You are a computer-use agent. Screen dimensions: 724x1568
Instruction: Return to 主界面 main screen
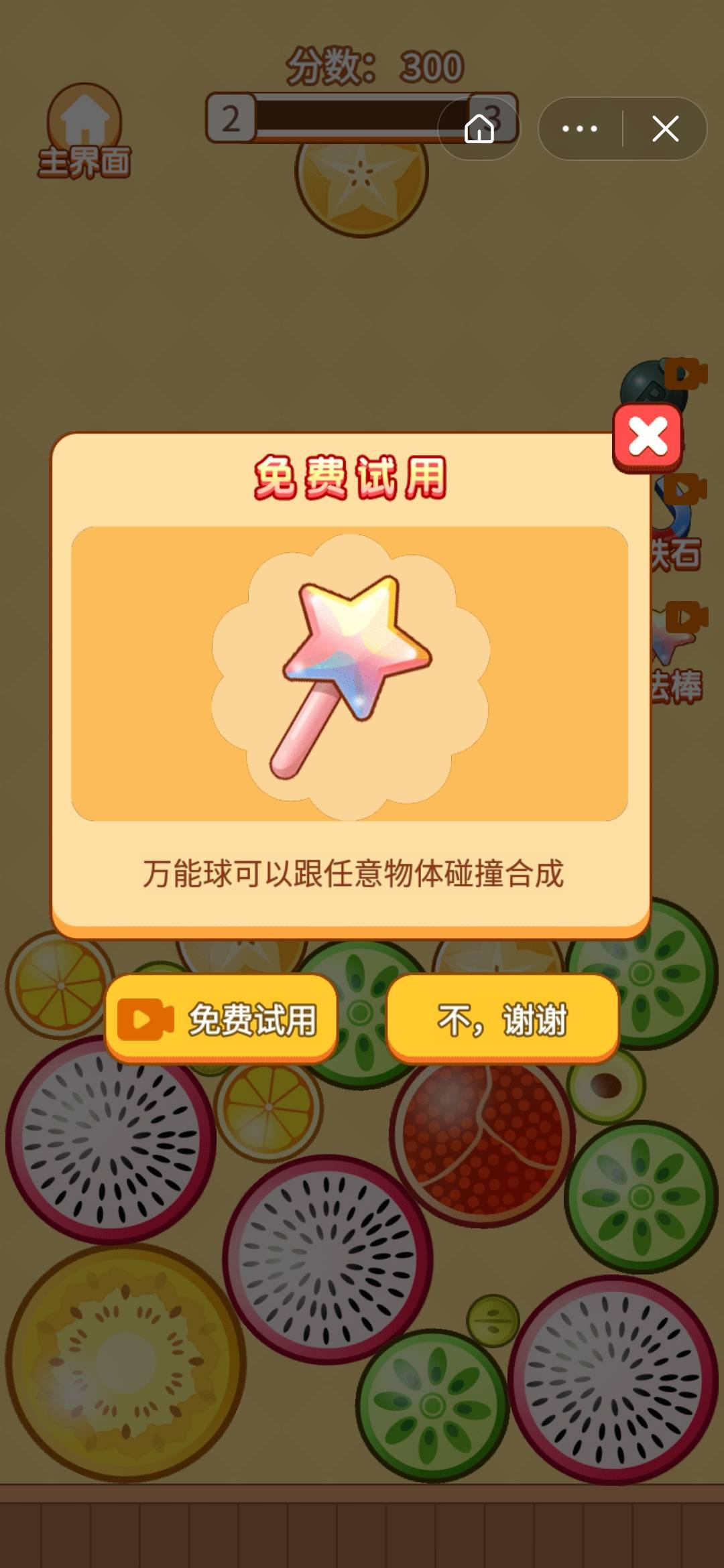[x=84, y=131]
